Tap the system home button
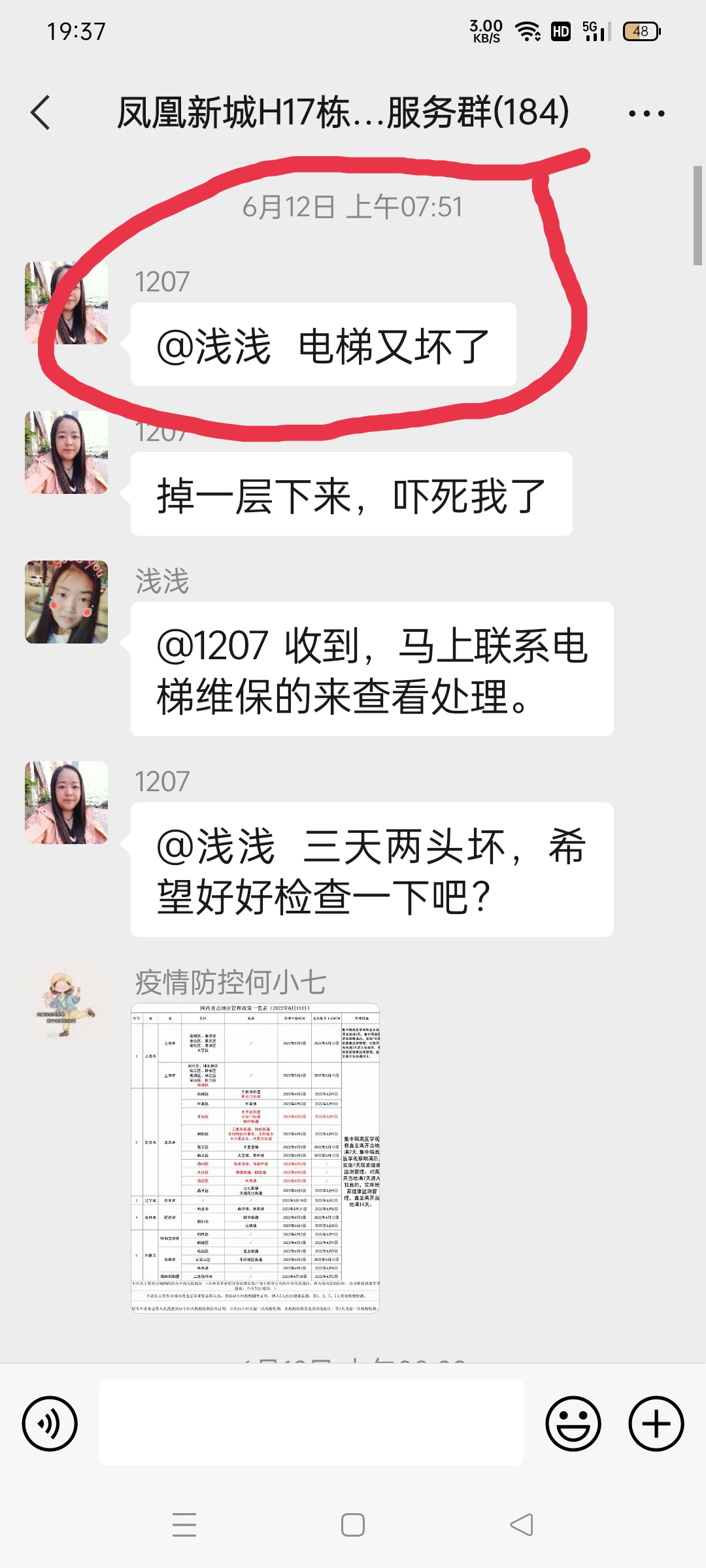Image resolution: width=706 pixels, height=1568 pixels. pyautogui.click(x=353, y=1525)
